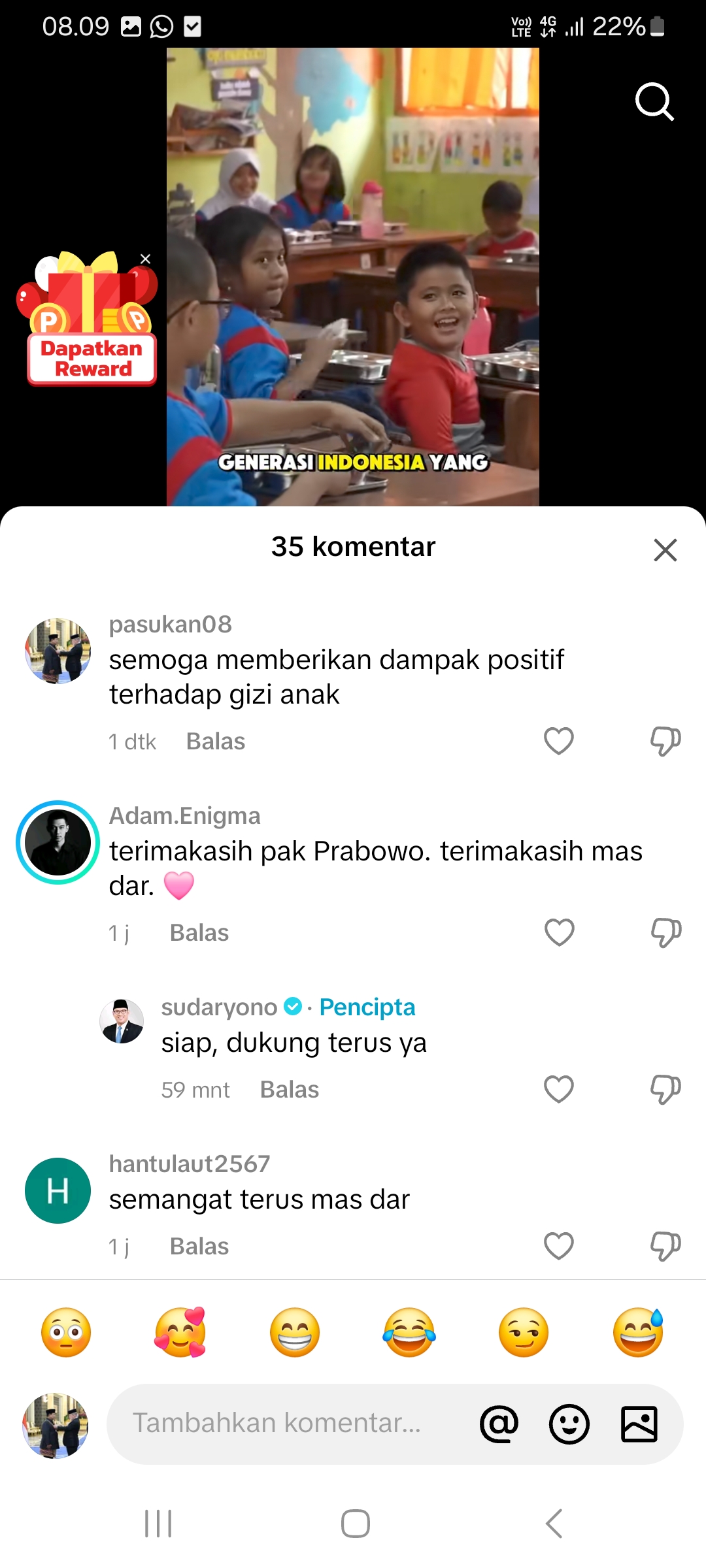706x1568 pixels.
Task: Dislike pasukan08's comment
Action: 665,741
